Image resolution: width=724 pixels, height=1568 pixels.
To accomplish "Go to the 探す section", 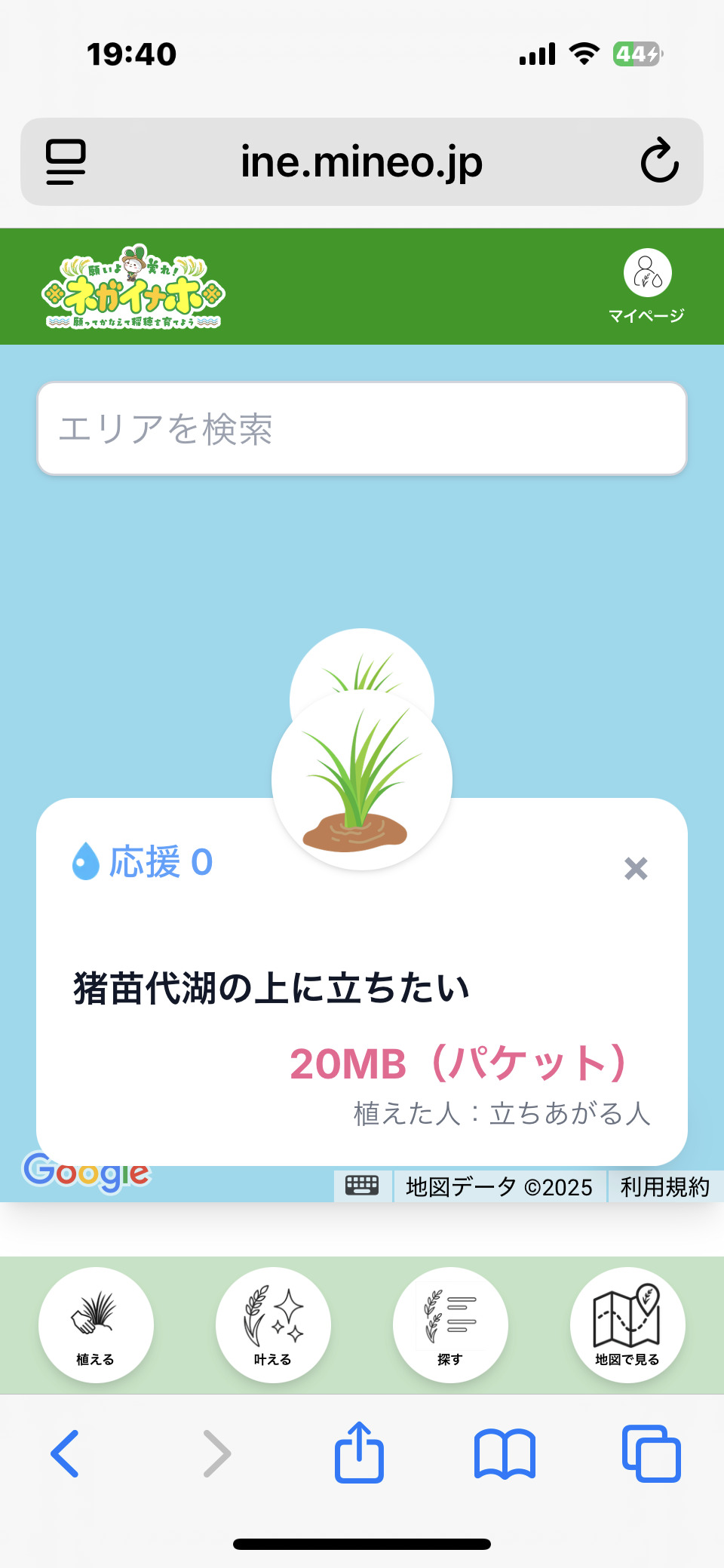I will pos(450,1324).
